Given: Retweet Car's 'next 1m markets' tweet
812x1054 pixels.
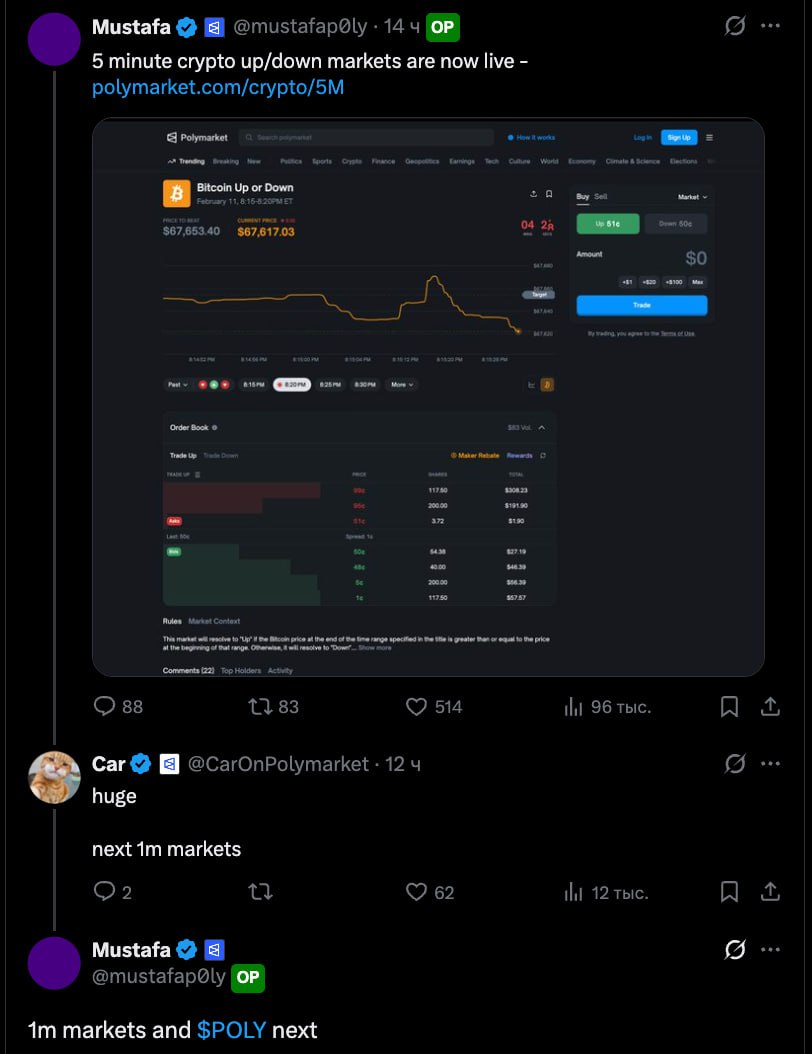Looking at the screenshot, I should click(260, 892).
